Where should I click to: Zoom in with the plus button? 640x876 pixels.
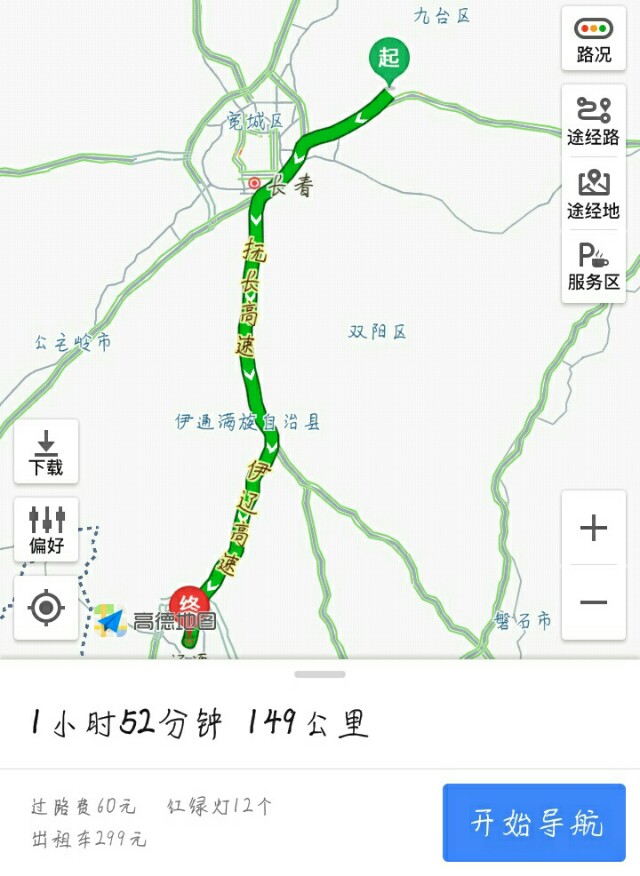pos(594,528)
